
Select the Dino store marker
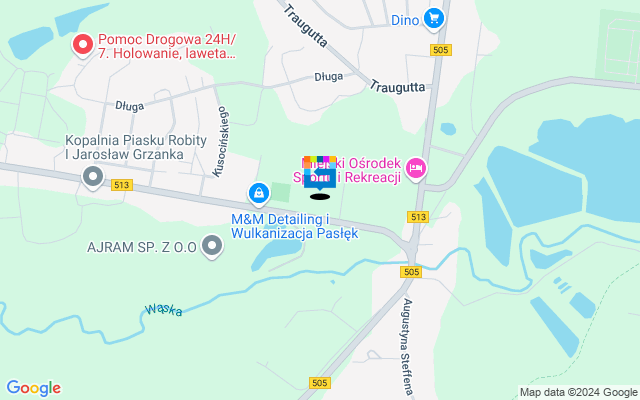point(433,18)
